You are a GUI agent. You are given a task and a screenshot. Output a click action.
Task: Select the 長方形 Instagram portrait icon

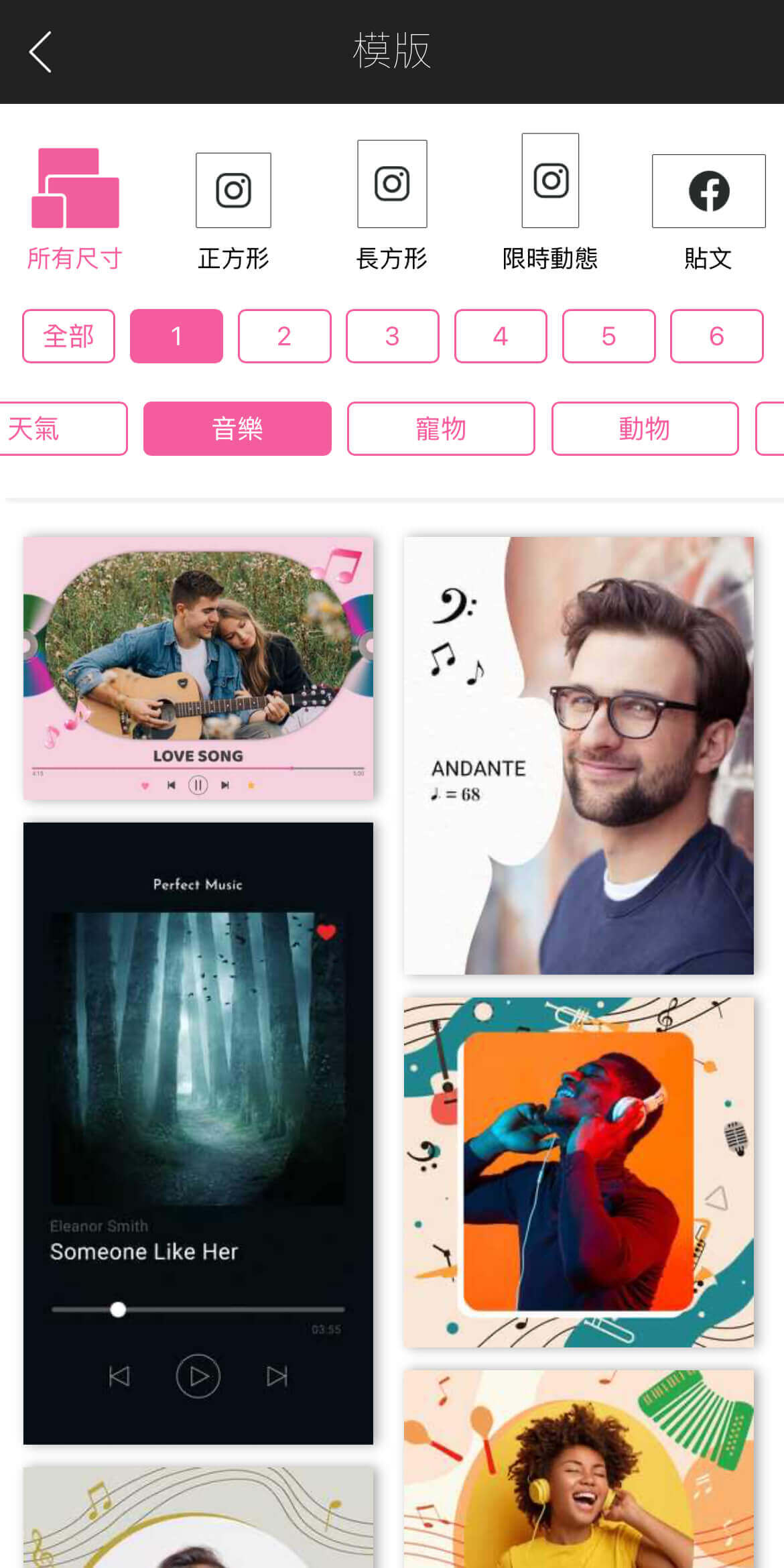click(392, 184)
